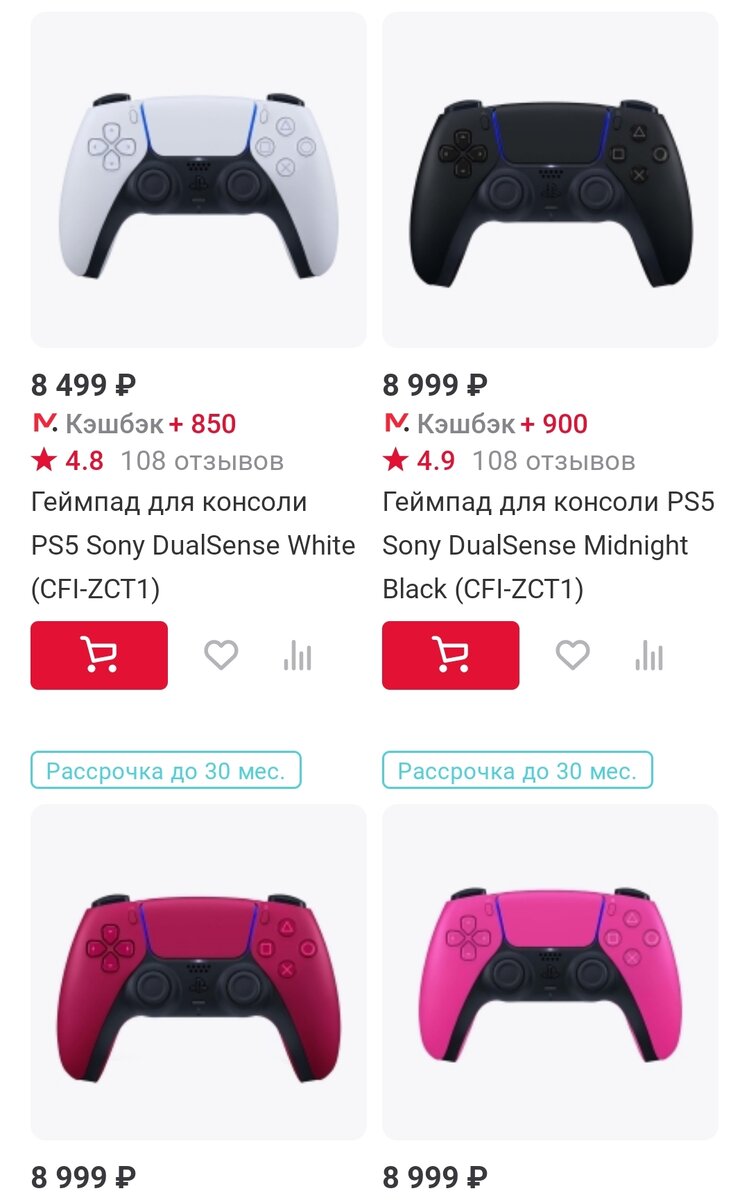Select Рассрочка до 30 мес. badge on right
The height and width of the screenshot is (1200, 749).
pos(518,771)
